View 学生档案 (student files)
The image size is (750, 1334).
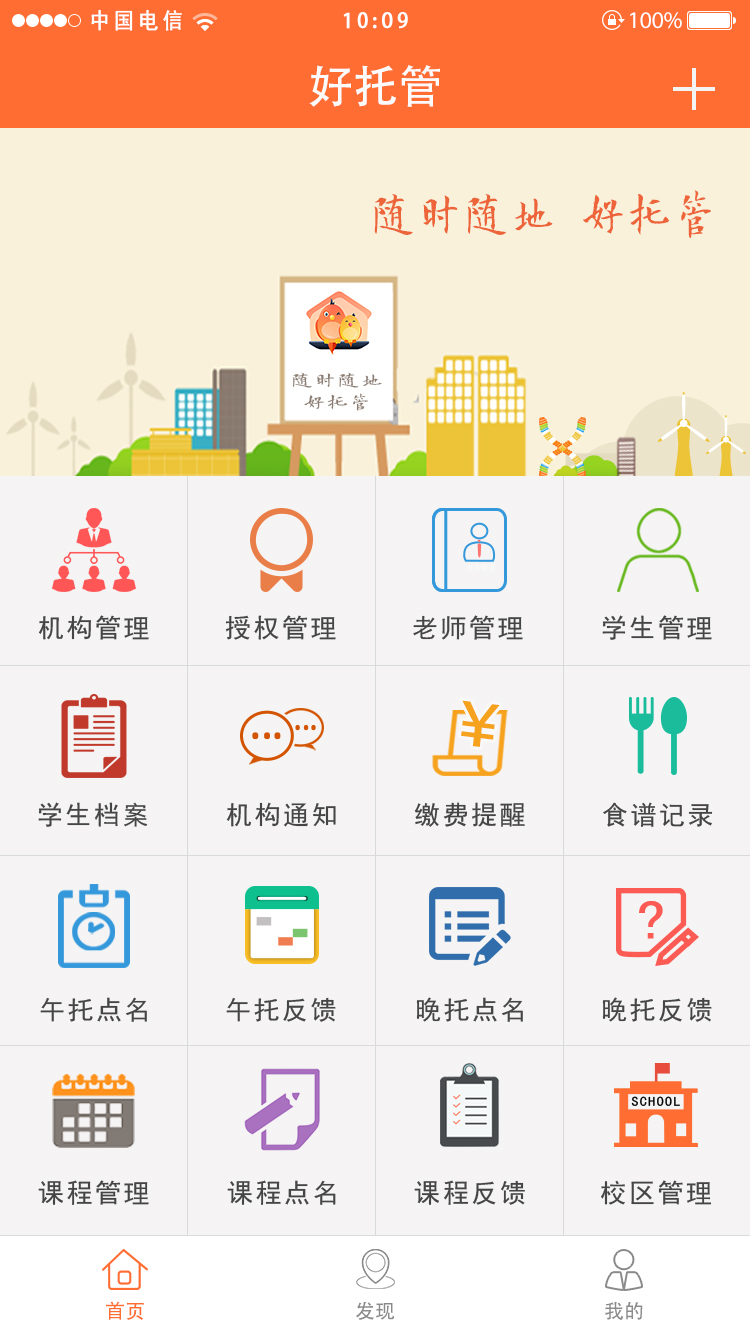click(x=94, y=761)
